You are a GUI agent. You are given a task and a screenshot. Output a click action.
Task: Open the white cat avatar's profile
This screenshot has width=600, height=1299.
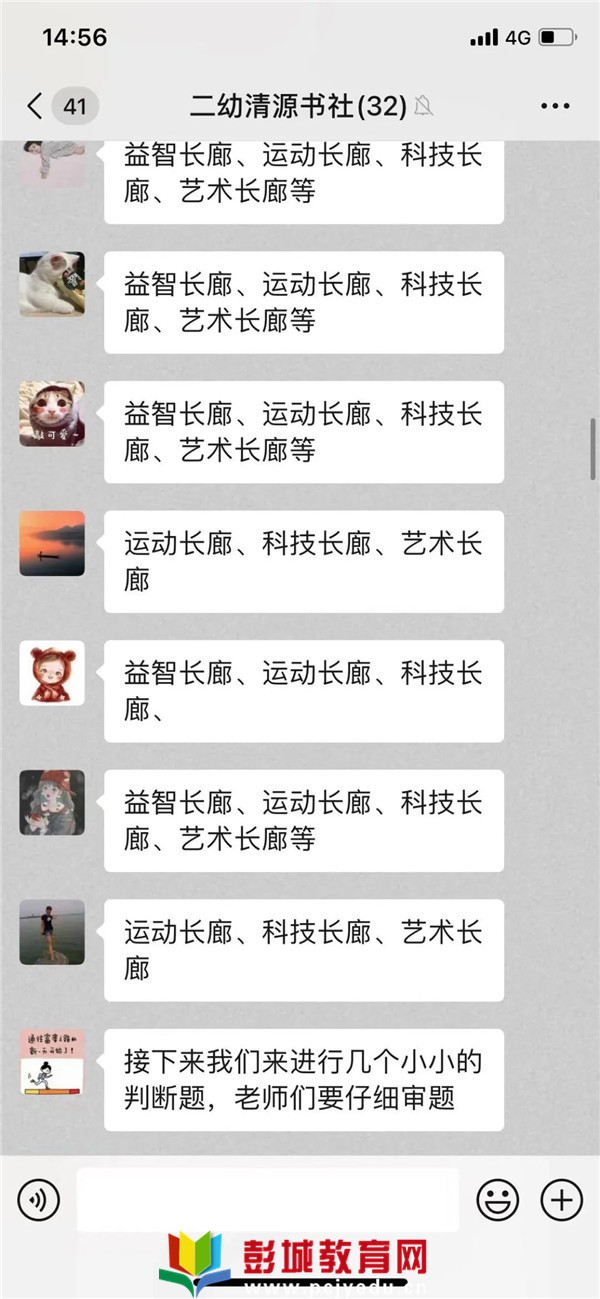click(52, 284)
